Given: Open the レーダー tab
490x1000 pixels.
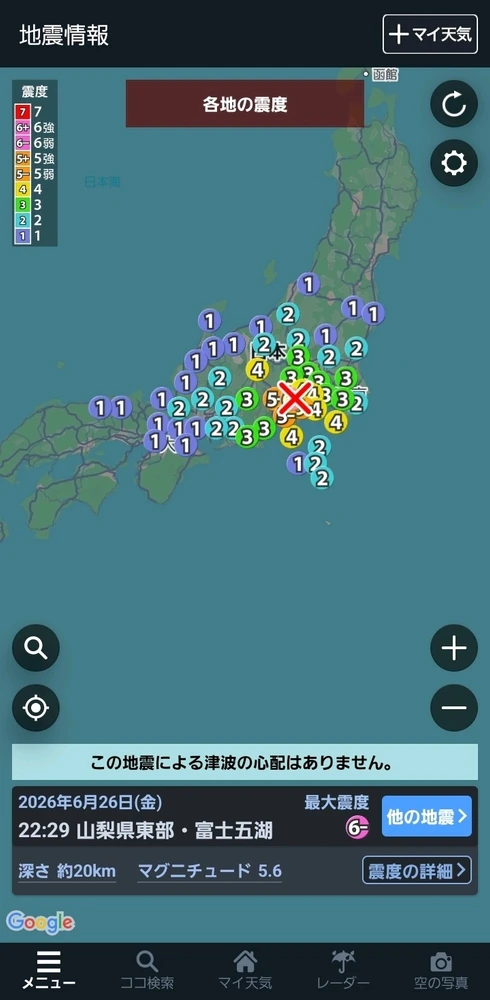Looking at the screenshot, I should [343, 971].
